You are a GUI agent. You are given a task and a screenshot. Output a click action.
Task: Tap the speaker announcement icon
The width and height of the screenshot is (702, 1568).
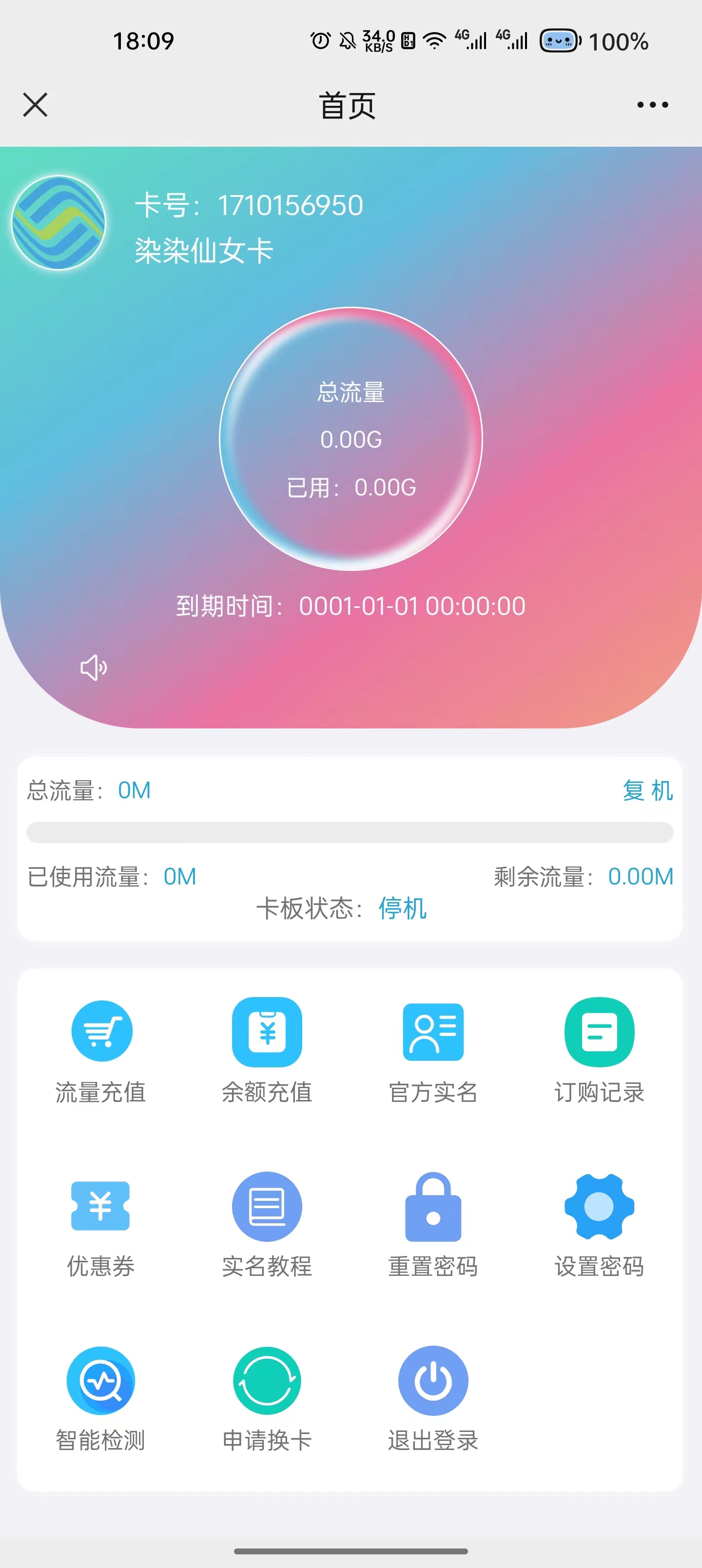point(94,668)
